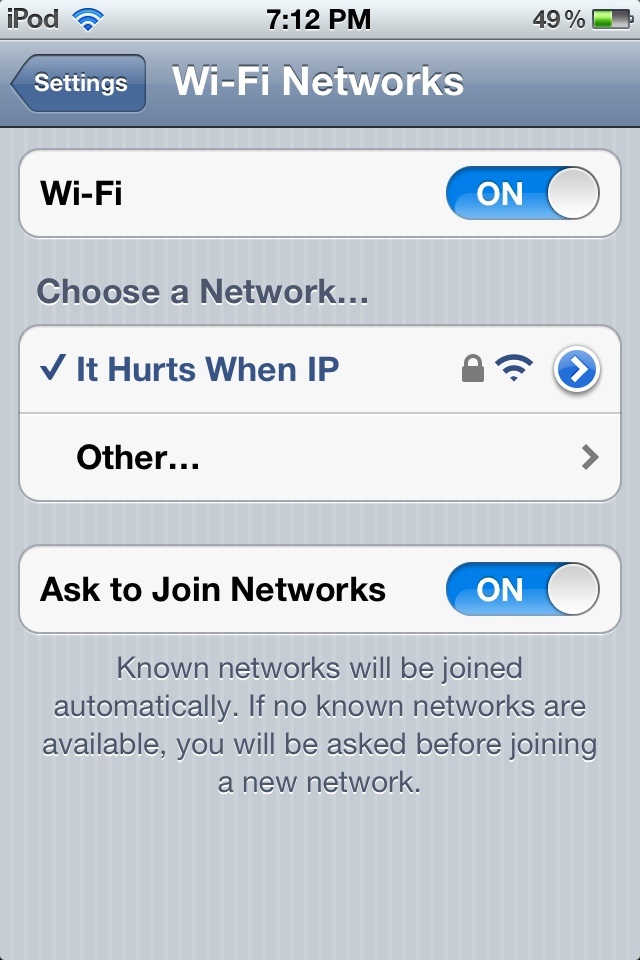Open the Other… network option
Screen dimensions: 640x960
[320, 458]
